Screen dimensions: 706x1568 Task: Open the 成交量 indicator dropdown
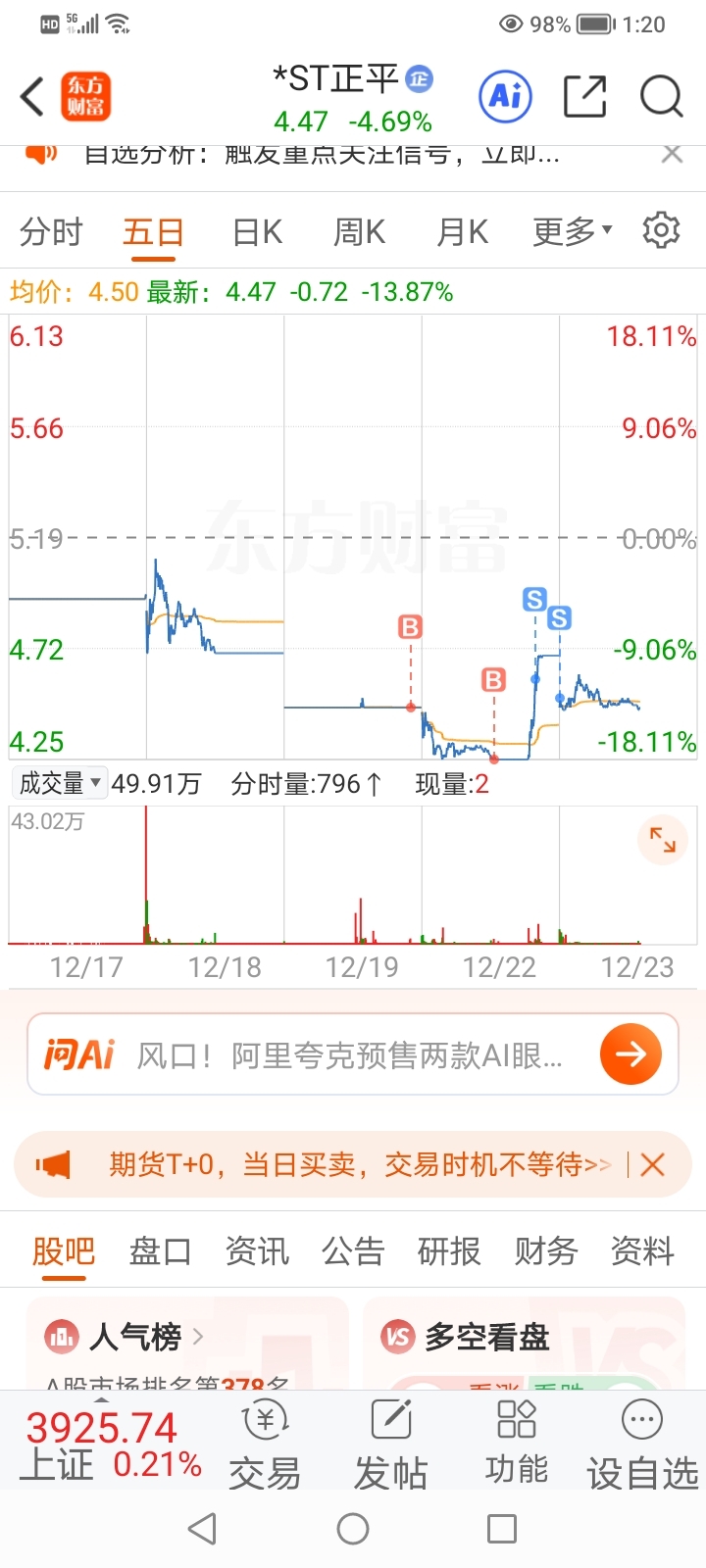point(60,783)
